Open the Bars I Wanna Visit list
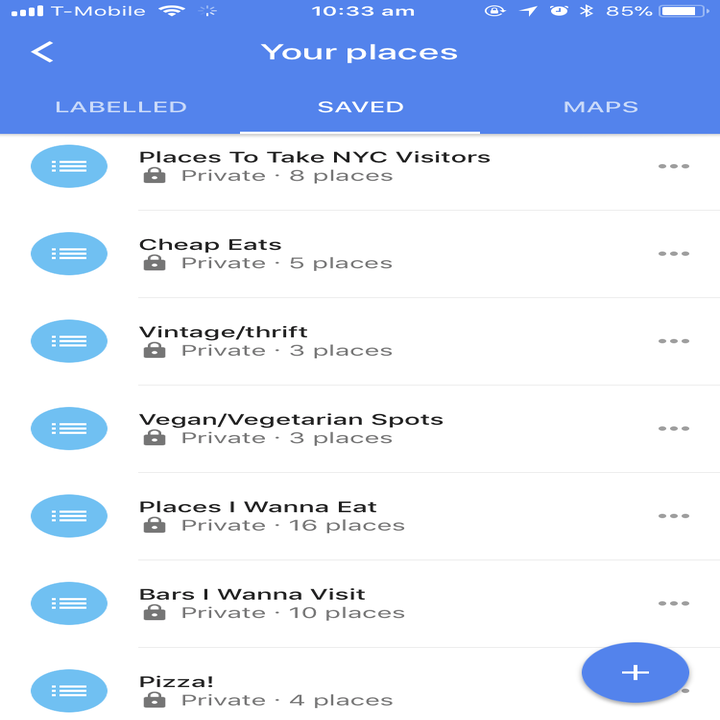720x720 pixels. click(272, 603)
